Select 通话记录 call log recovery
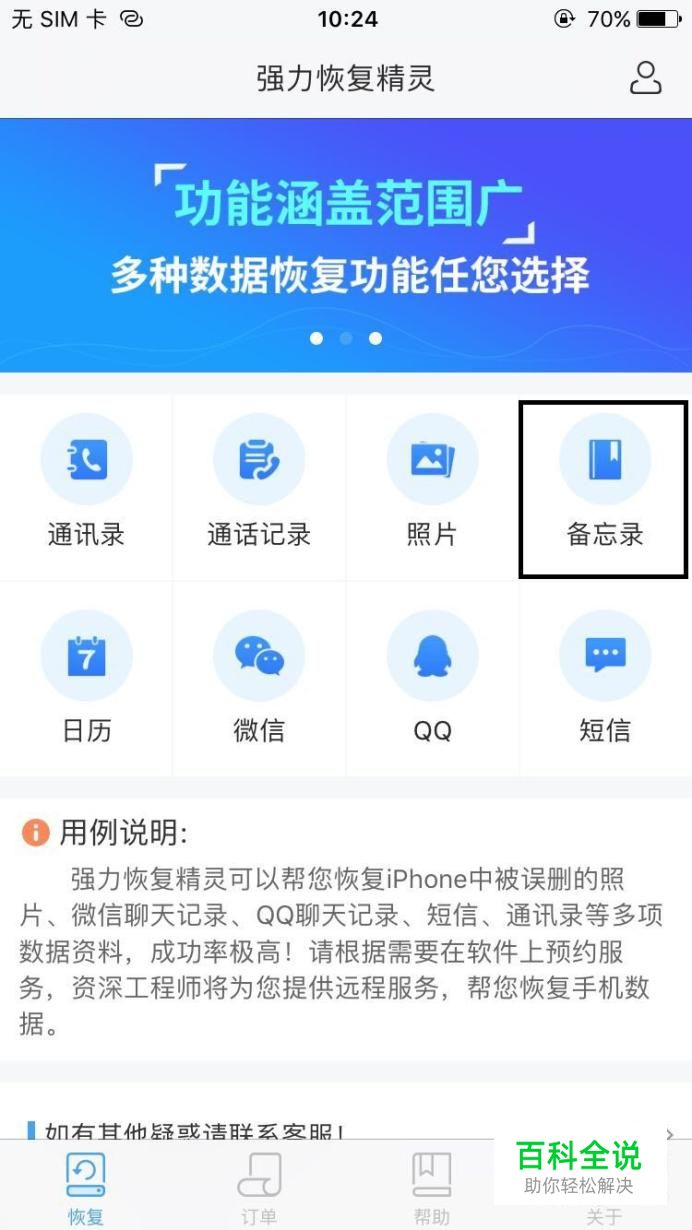 [x=259, y=488]
